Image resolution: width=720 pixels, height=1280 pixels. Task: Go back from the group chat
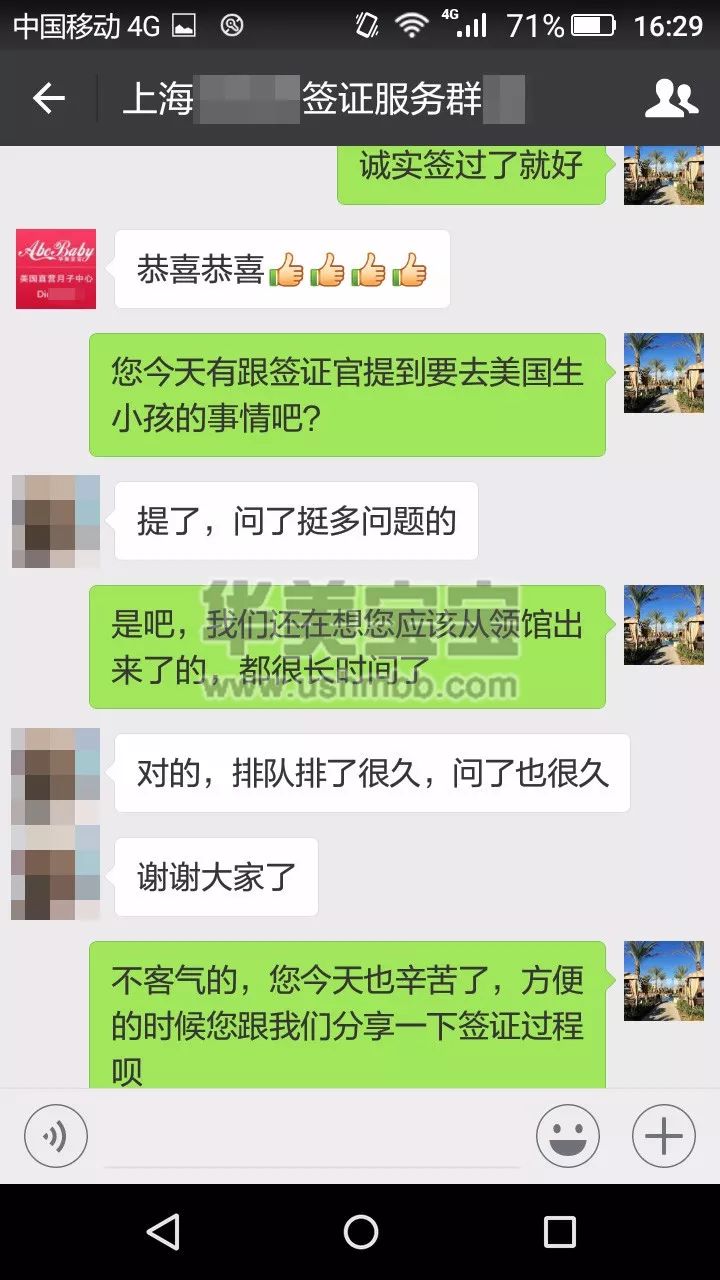click(48, 98)
